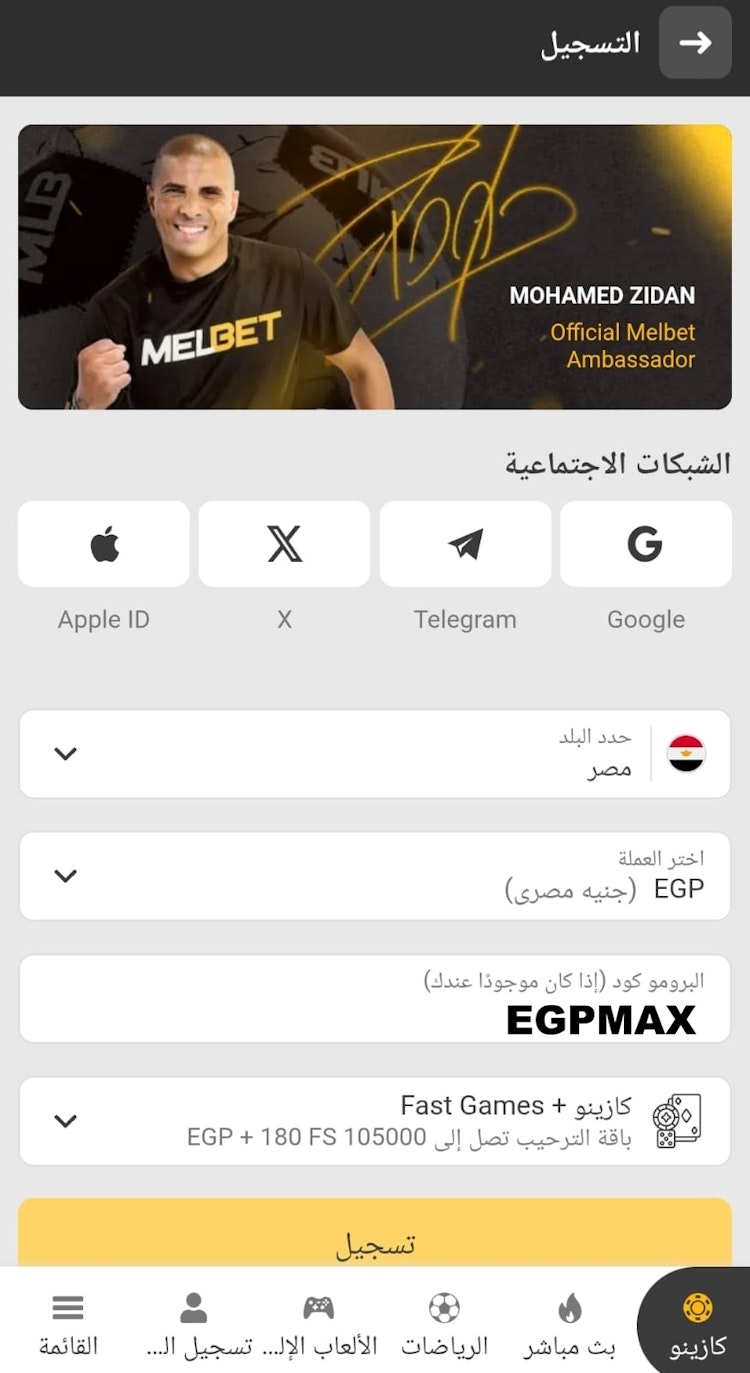Image resolution: width=750 pixels, height=1373 pixels.
Task: Switch to the تسجيل ال... navigation tab
Action: pos(193,1307)
